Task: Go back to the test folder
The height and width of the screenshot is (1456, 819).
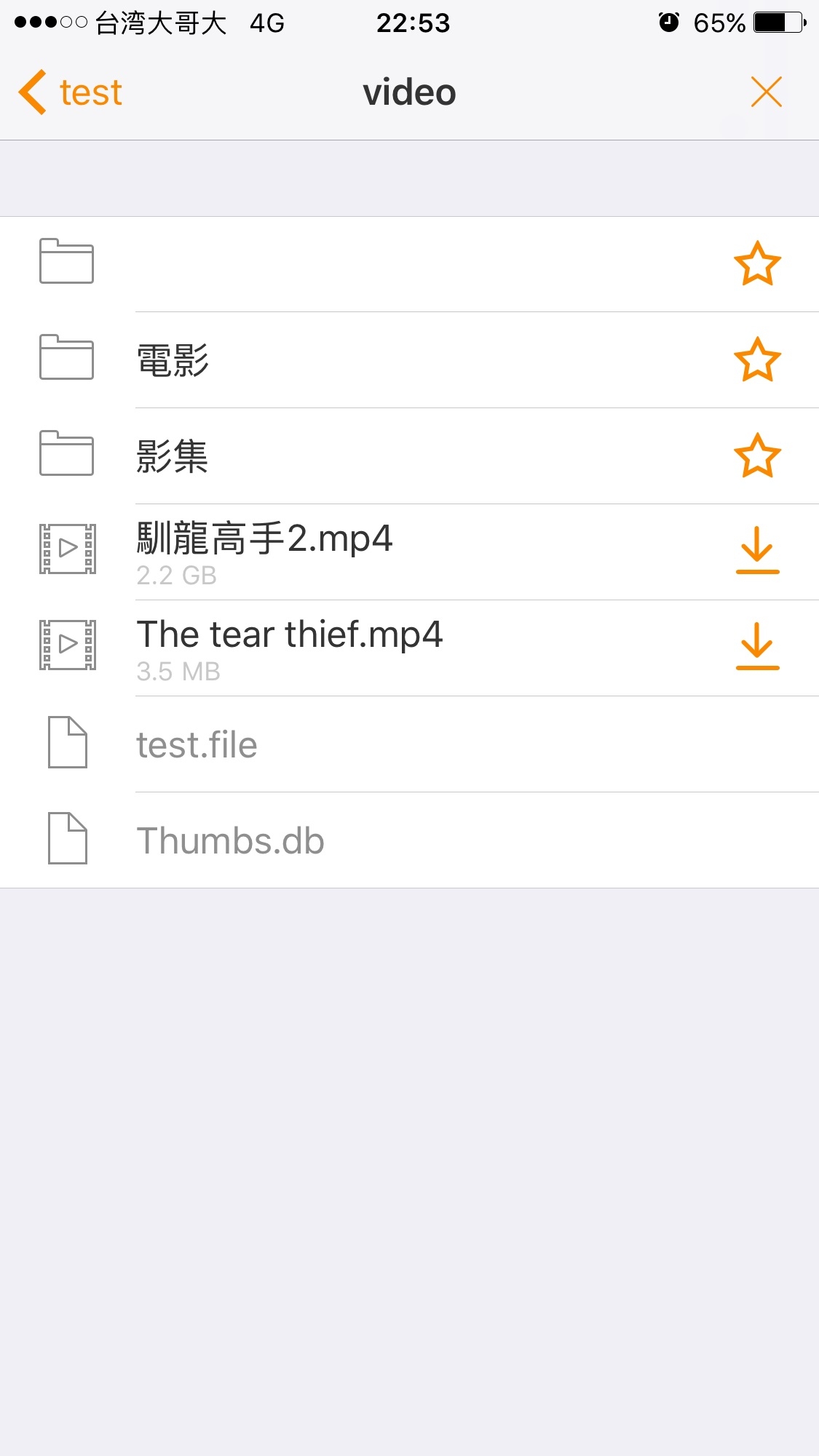Action: click(71, 92)
